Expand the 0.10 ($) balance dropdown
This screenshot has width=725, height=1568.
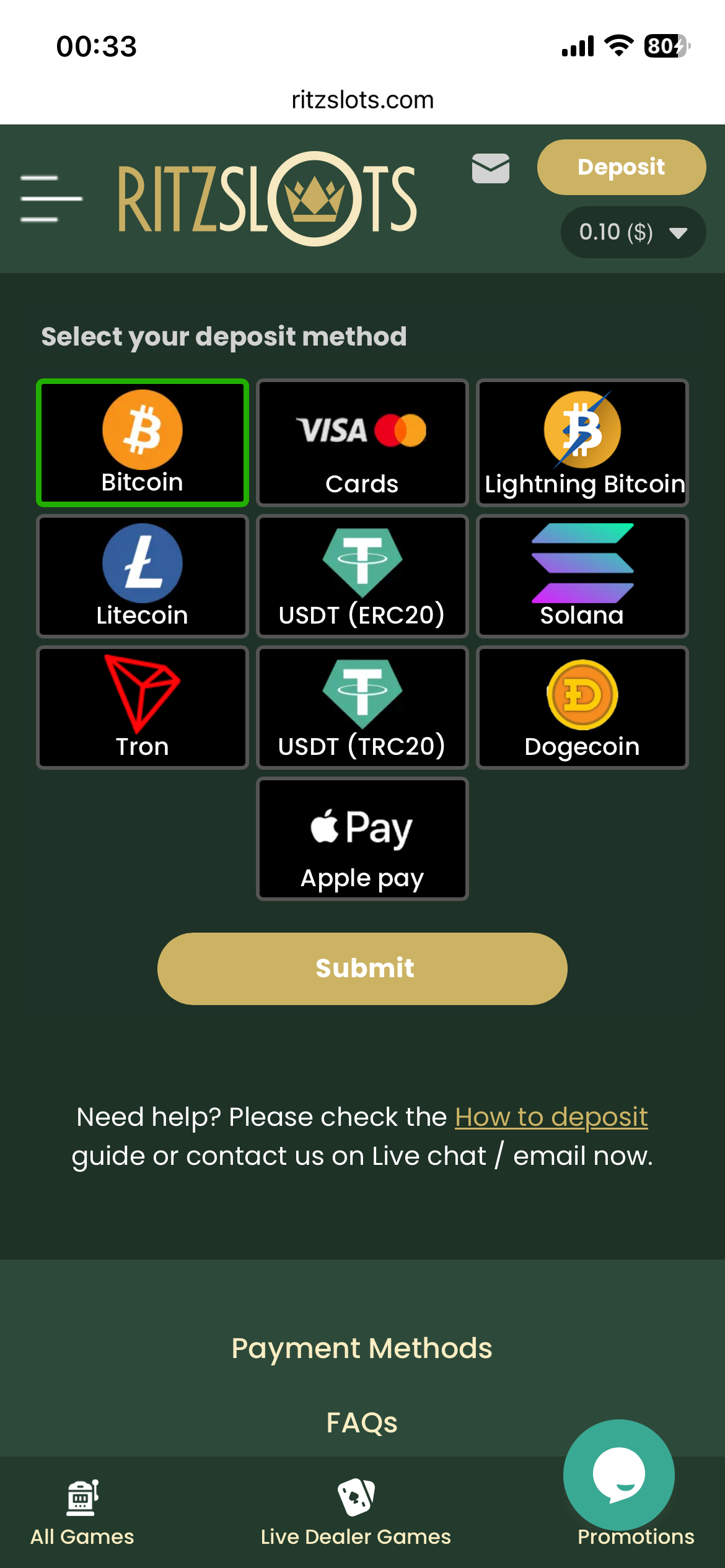coord(633,232)
